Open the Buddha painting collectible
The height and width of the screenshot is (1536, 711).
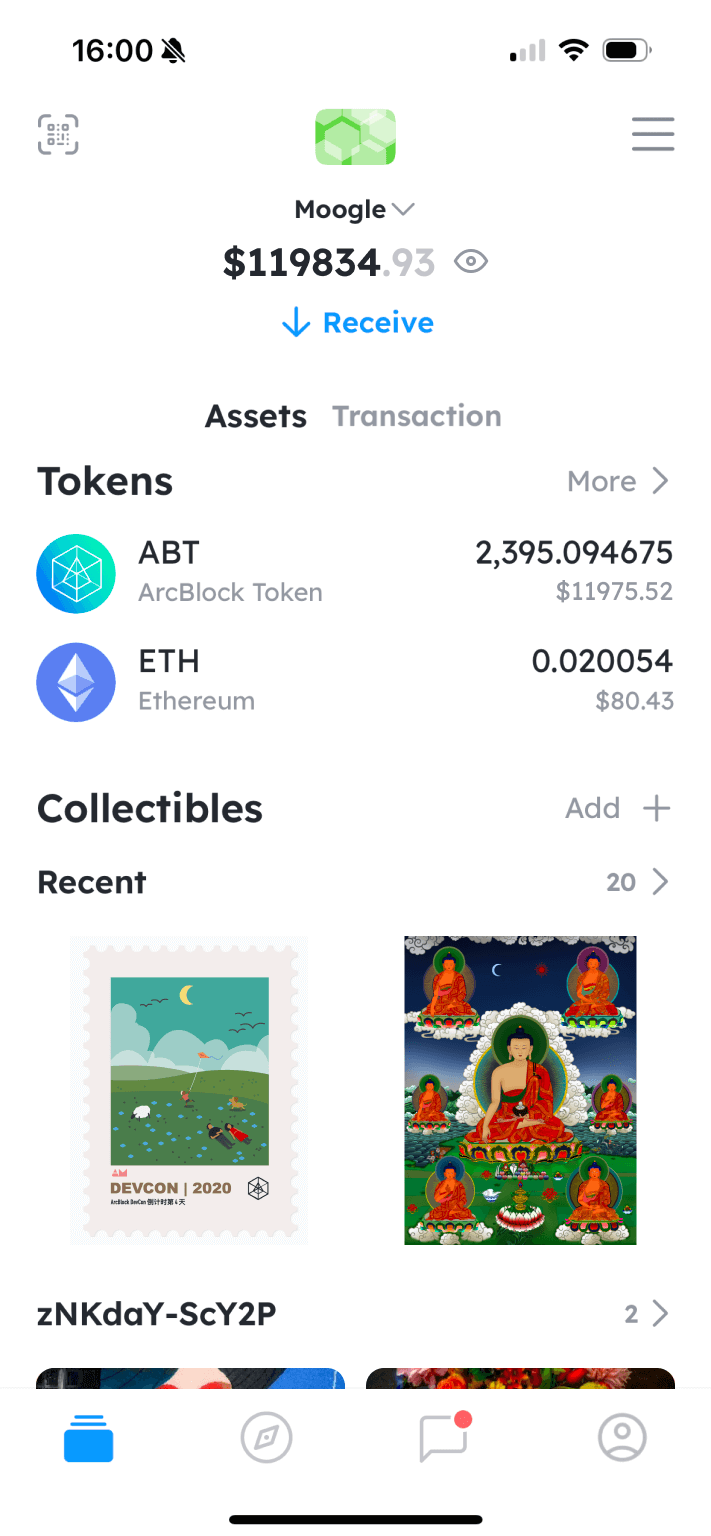(x=520, y=1090)
